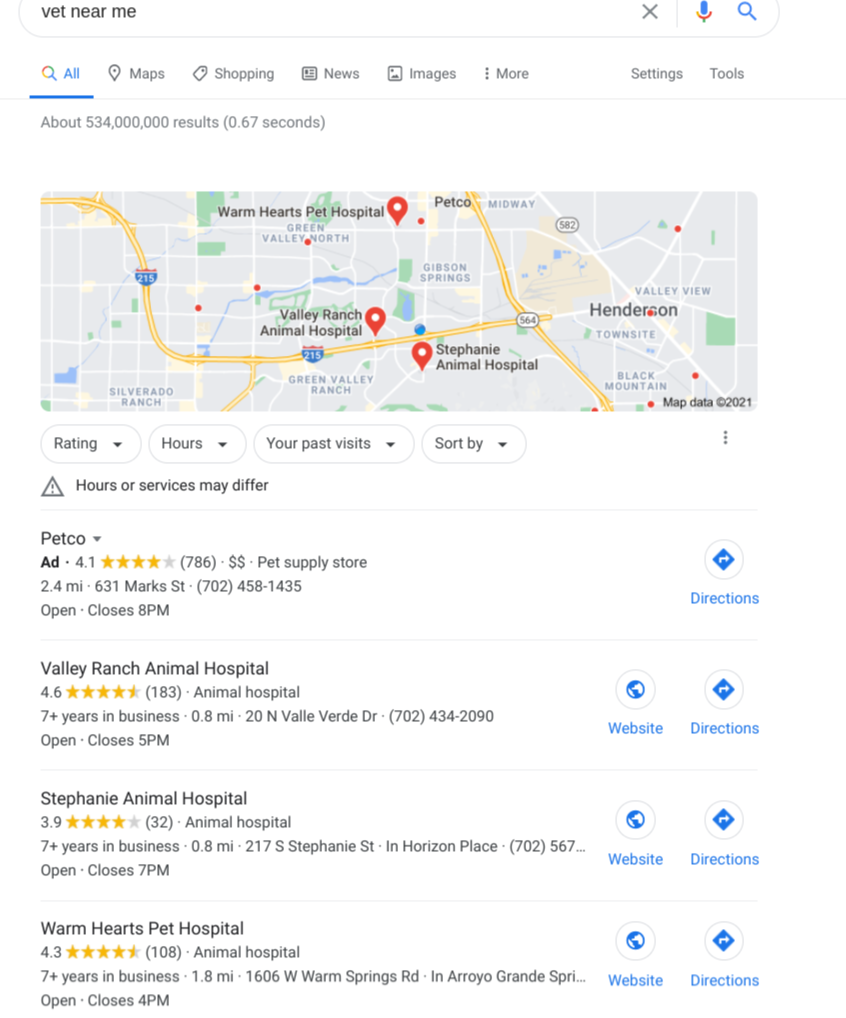Image resolution: width=846 pixels, height=1018 pixels.
Task: Expand the Sort by dropdown
Action: [473, 444]
